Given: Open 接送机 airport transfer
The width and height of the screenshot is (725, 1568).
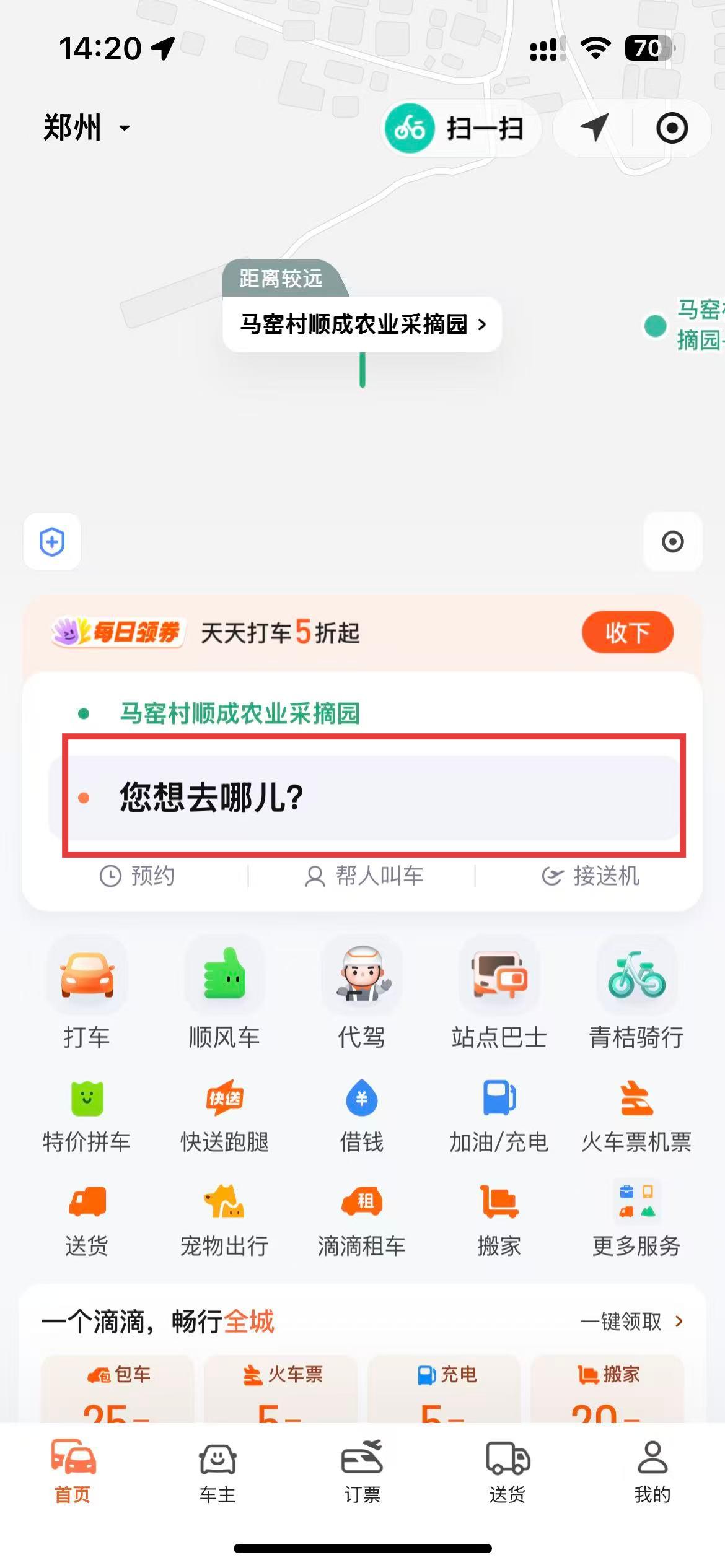Looking at the screenshot, I should [x=590, y=876].
